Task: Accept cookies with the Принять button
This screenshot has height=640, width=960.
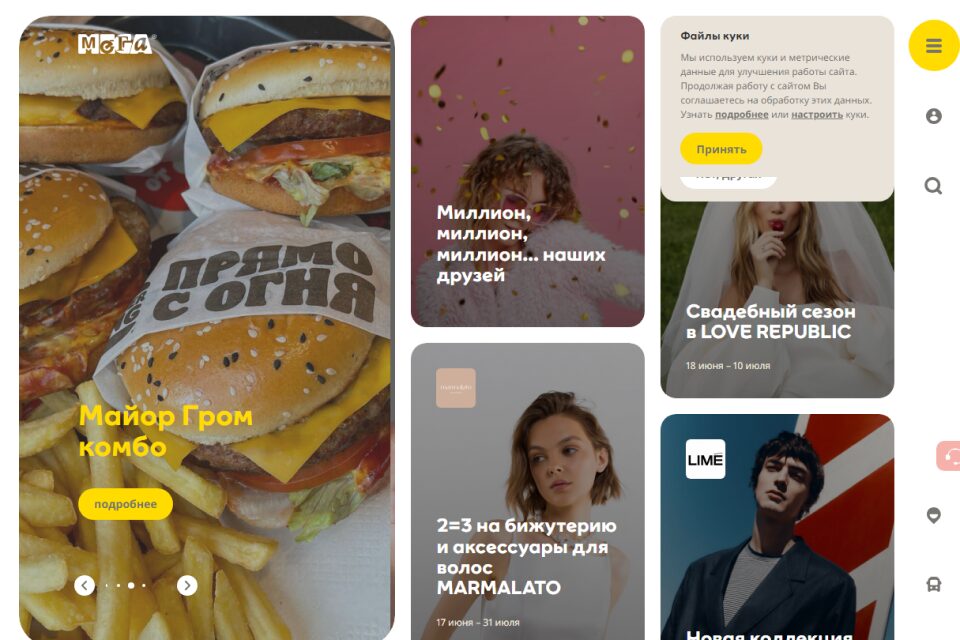Action: (x=721, y=149)
